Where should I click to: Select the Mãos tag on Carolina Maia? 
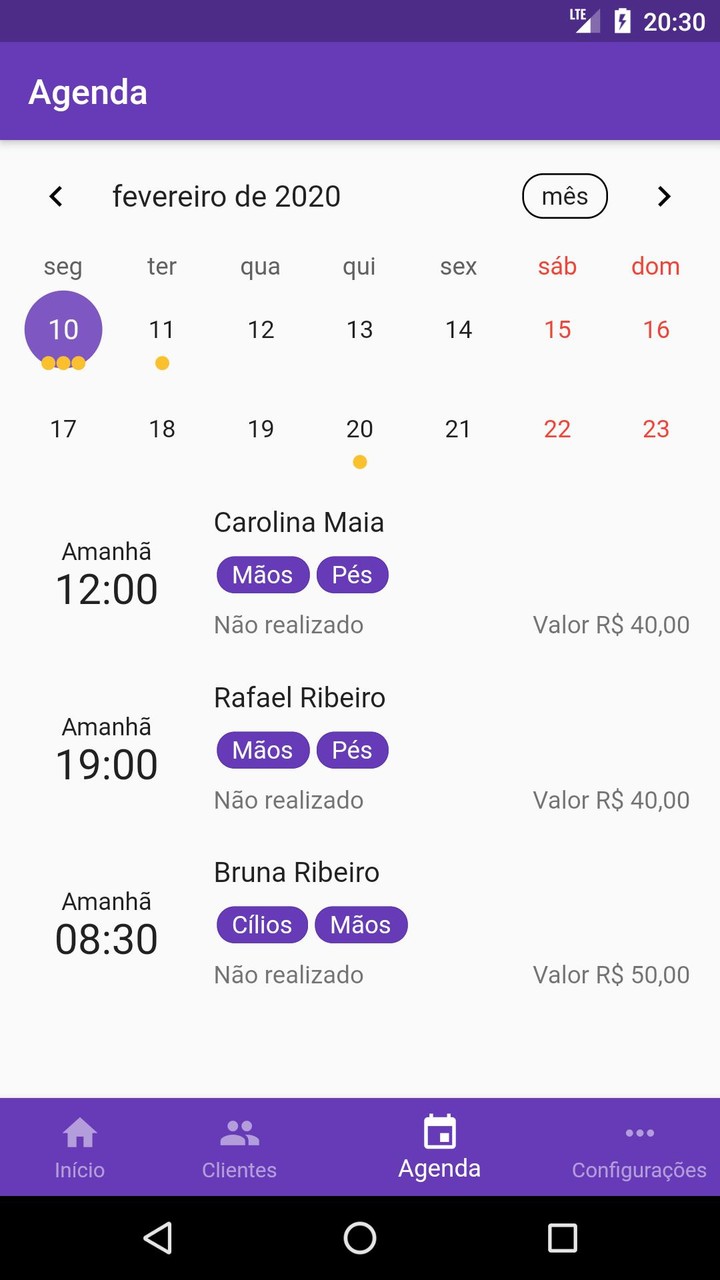262,574
